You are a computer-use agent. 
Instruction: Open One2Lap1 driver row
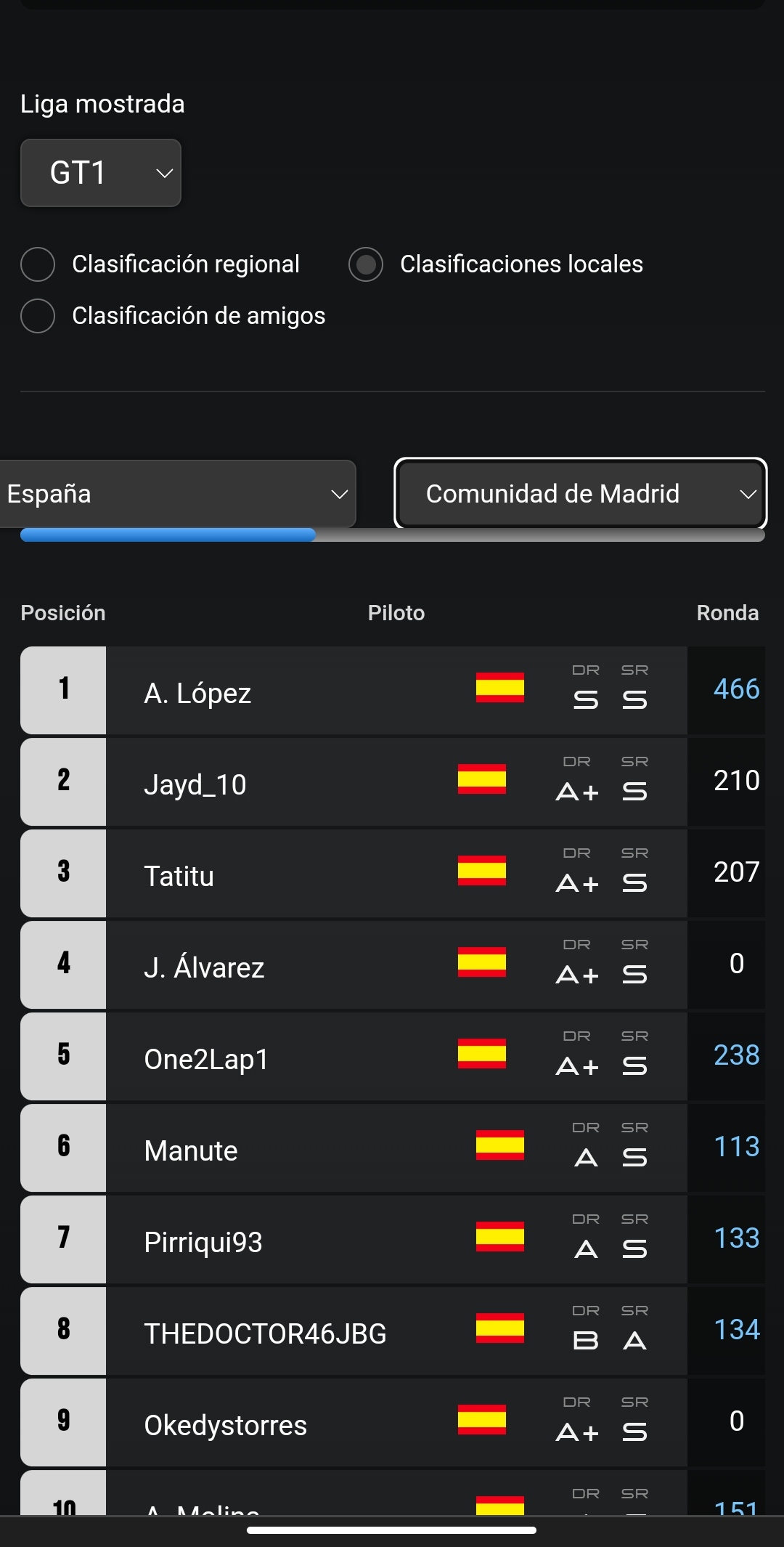click(393, 1056)
